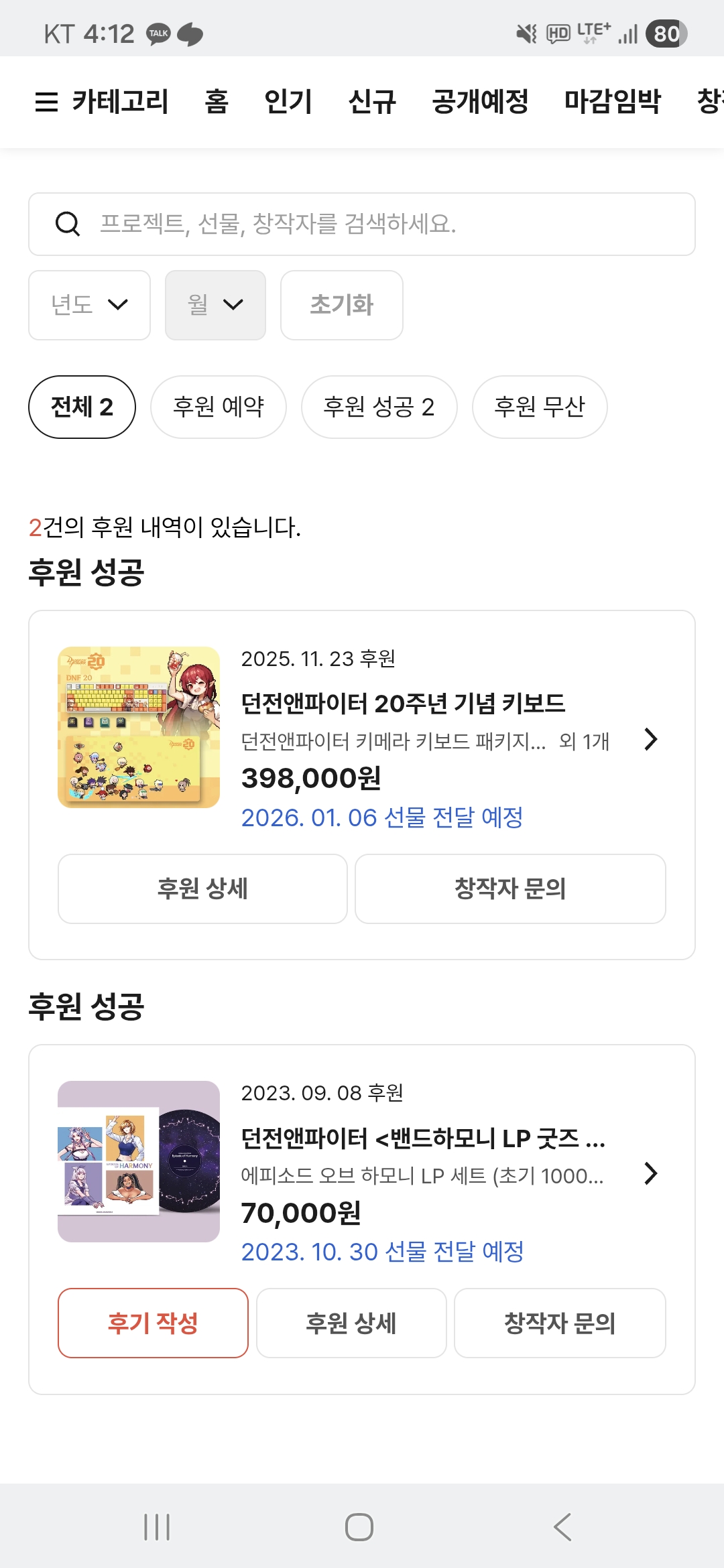Open the 카테고리 menu
The width and height of the screenshot is (724, 1568).
102,102
